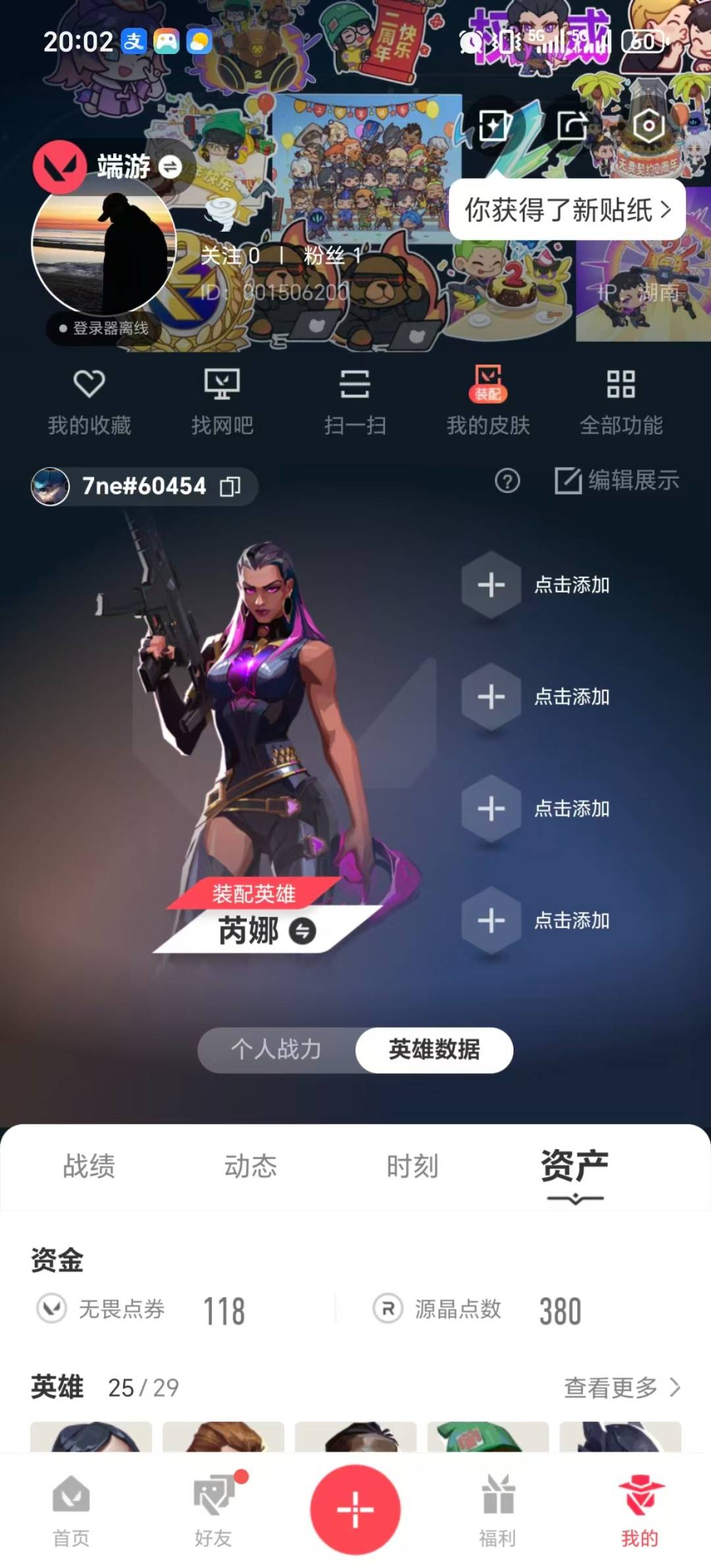Open the 动态 tab
The width and height of the screenshot is (711, 1568).
(250, 1166)
